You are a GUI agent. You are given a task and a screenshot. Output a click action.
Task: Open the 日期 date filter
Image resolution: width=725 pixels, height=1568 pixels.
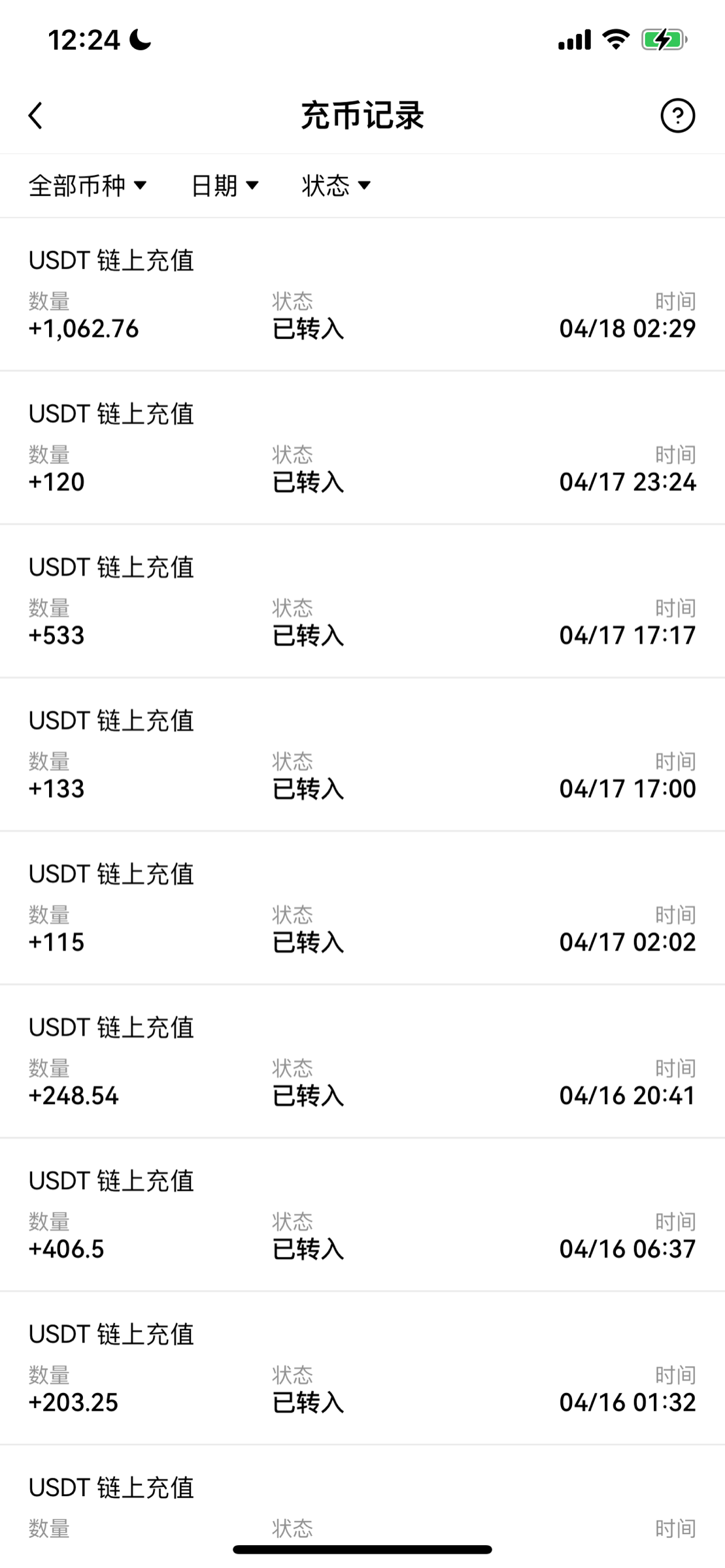[x=224, y=186]
